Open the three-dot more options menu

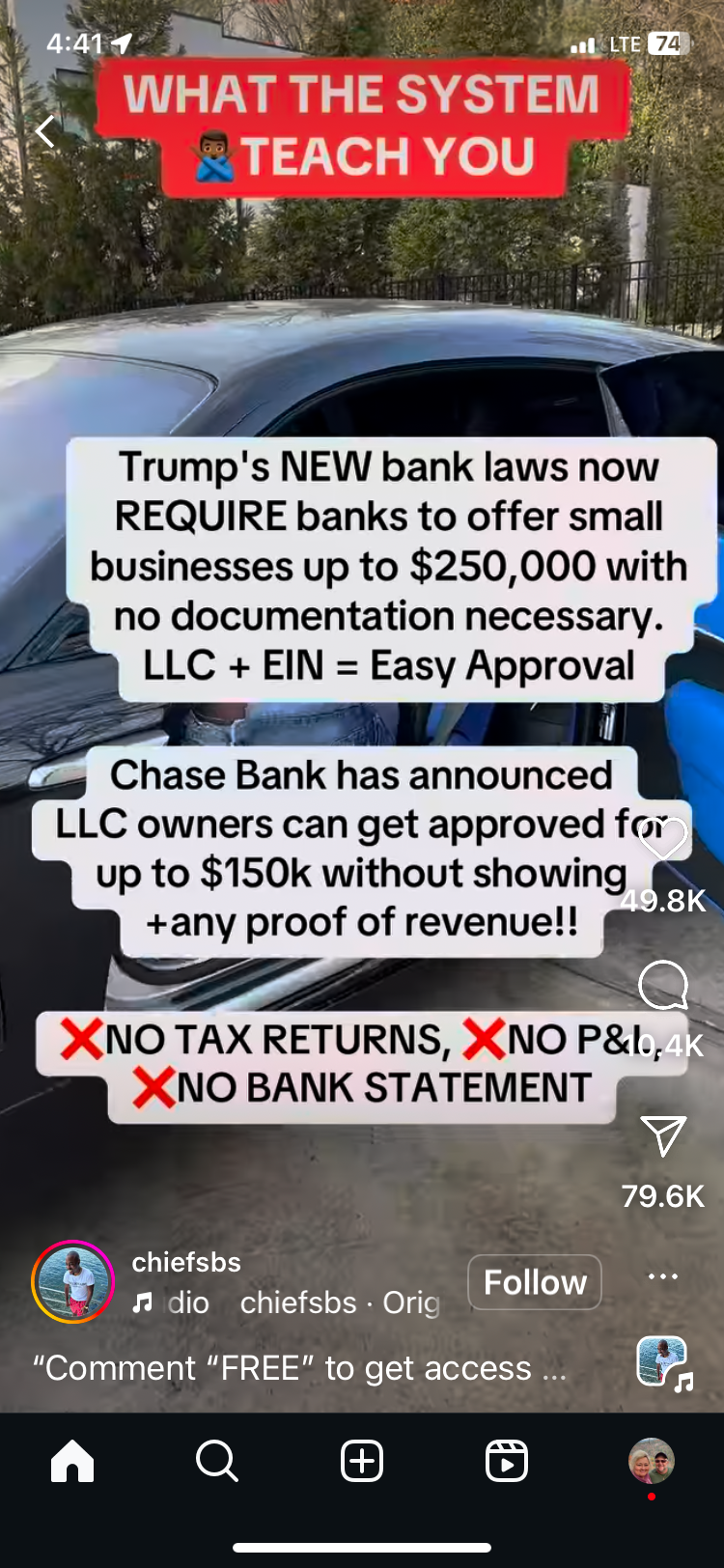(663, 1276)
